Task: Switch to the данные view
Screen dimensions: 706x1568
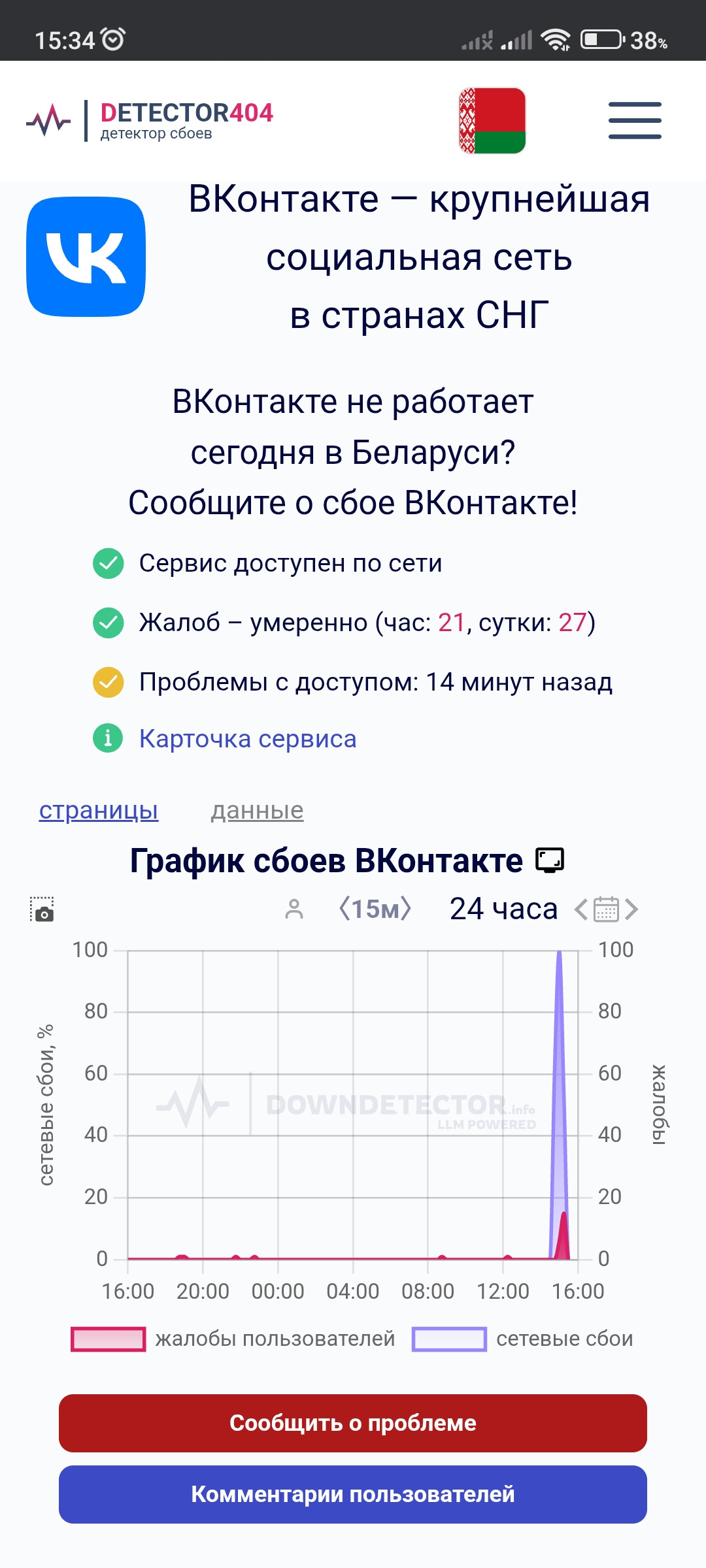Action: click(x=257, y=810)
